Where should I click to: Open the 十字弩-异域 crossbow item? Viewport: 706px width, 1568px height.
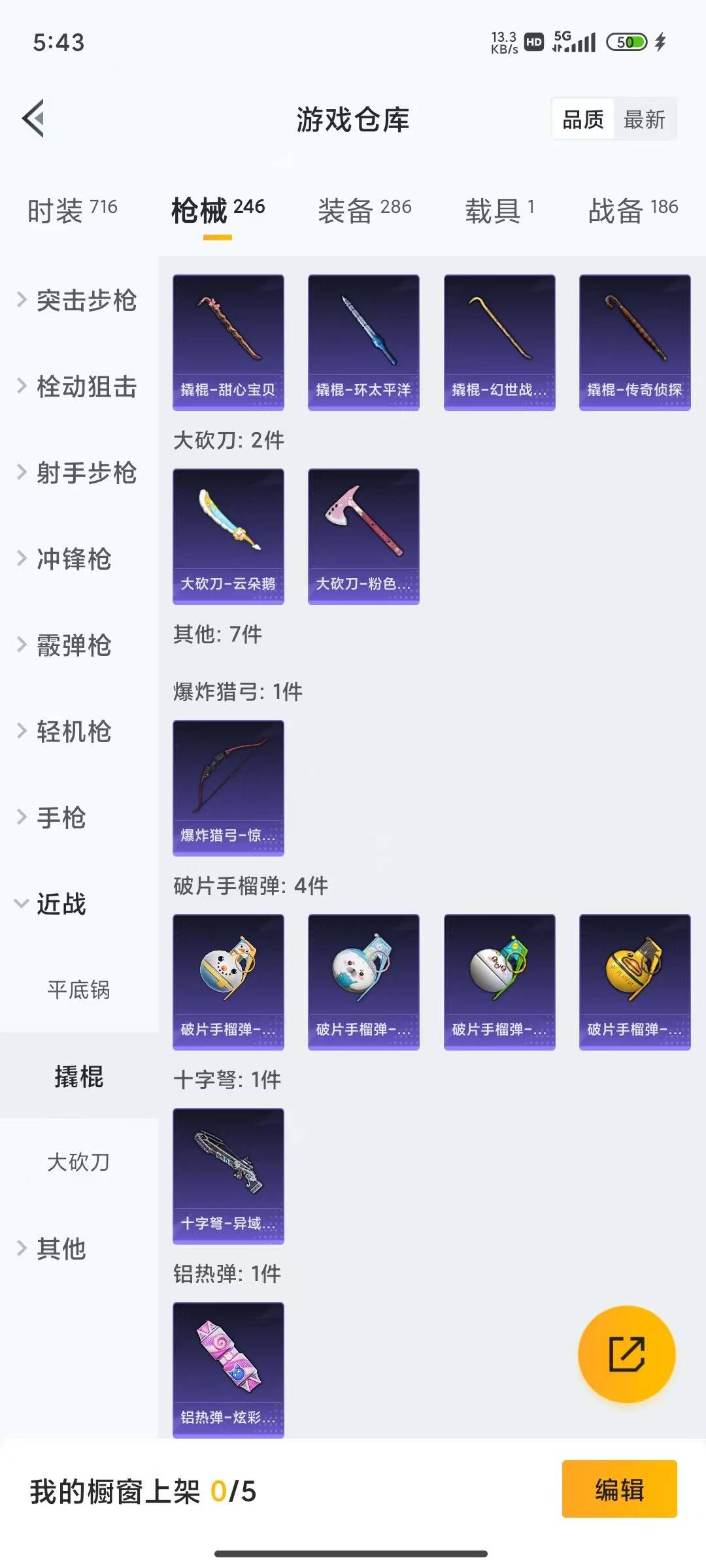coord(228,1176)
